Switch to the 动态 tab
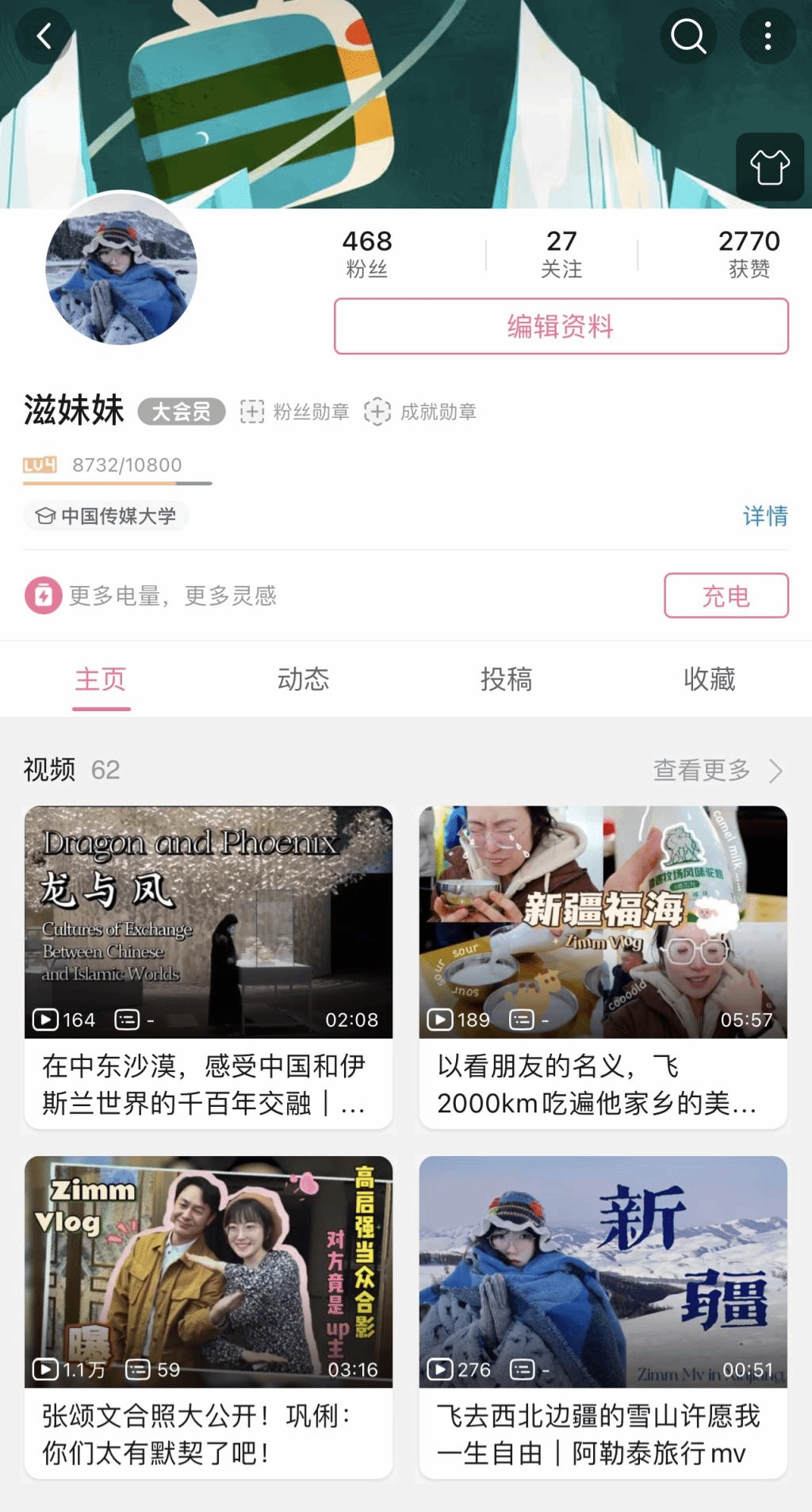This screenshot has width=812, height=1512. point(303,679)
